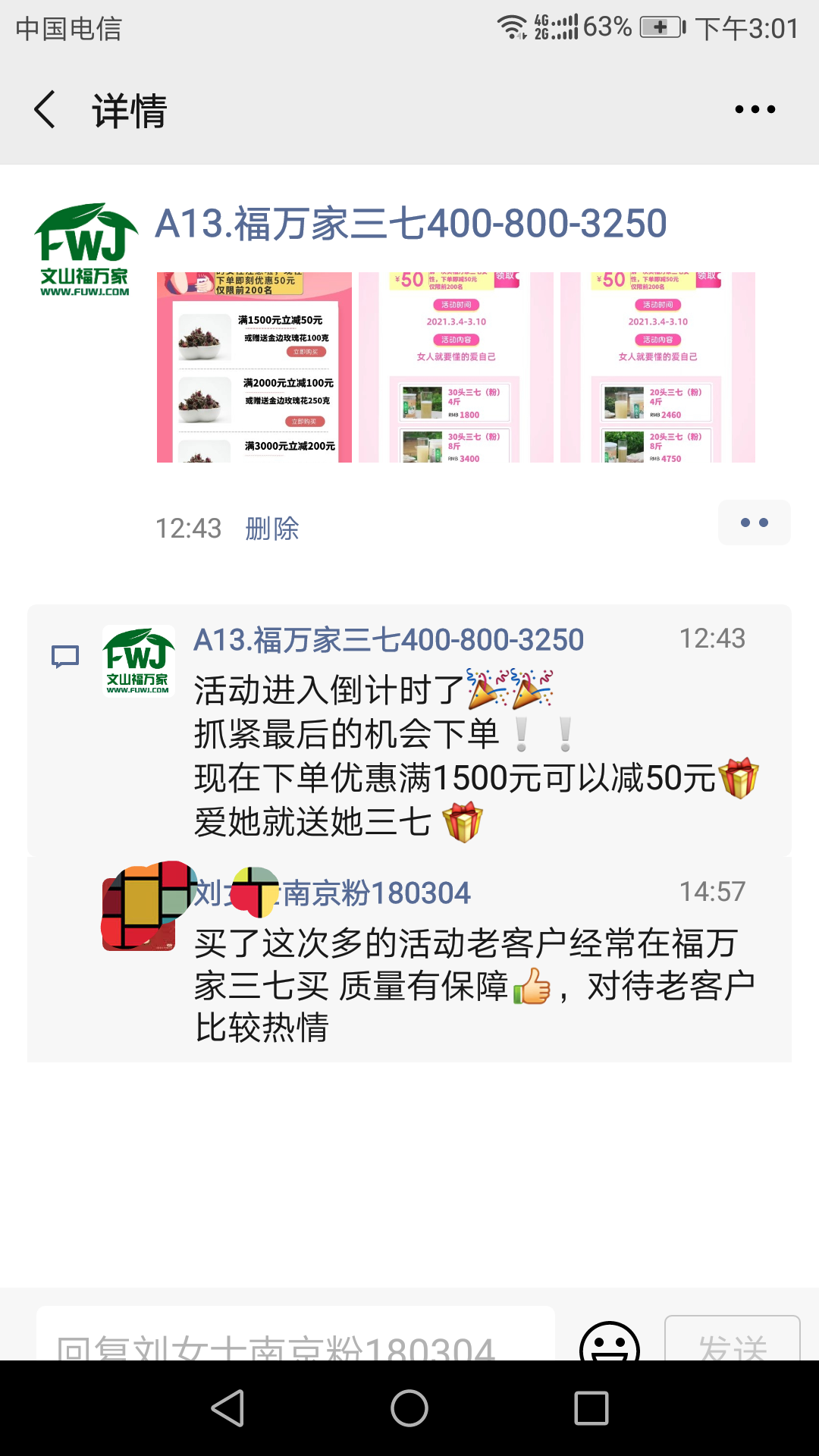
Task: Open the three-dot overflow menu in header
Action: click(x=755, y=110)
